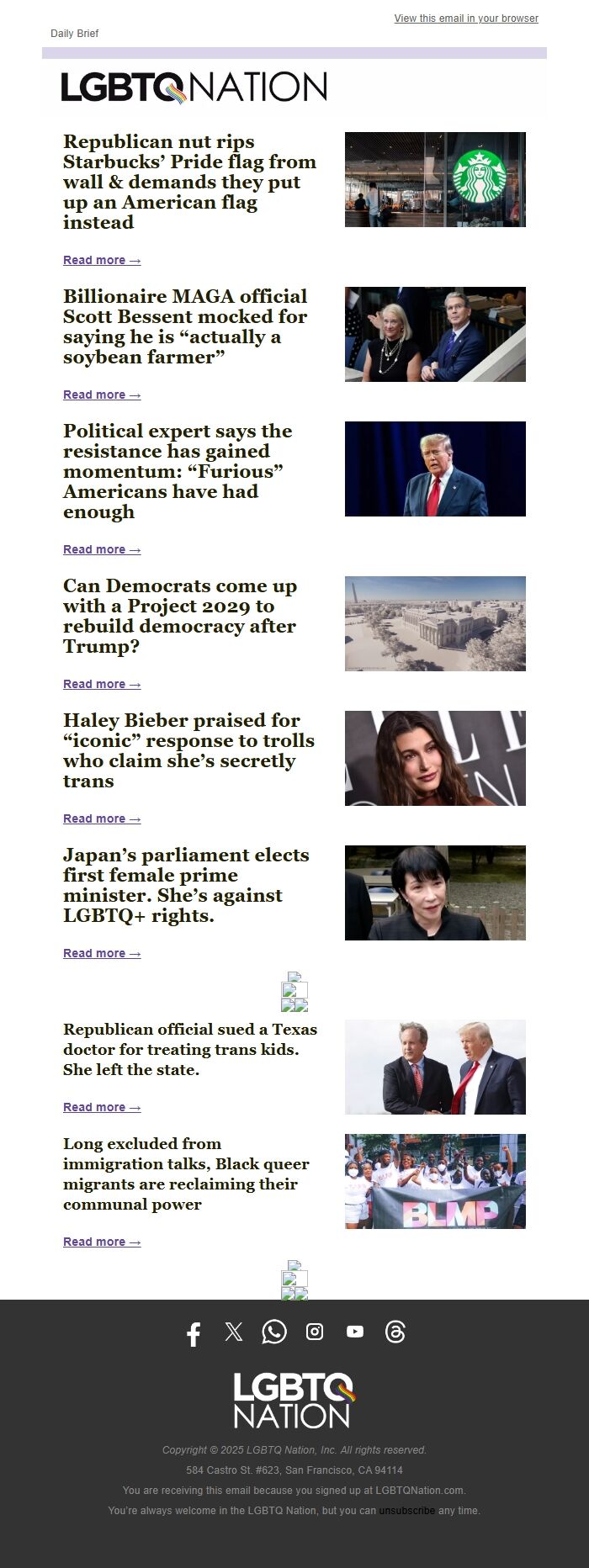The height and width of the screenshot is (1568, 589).
Task: Open the YouTube channel icon
Action: coord(355,1332)
